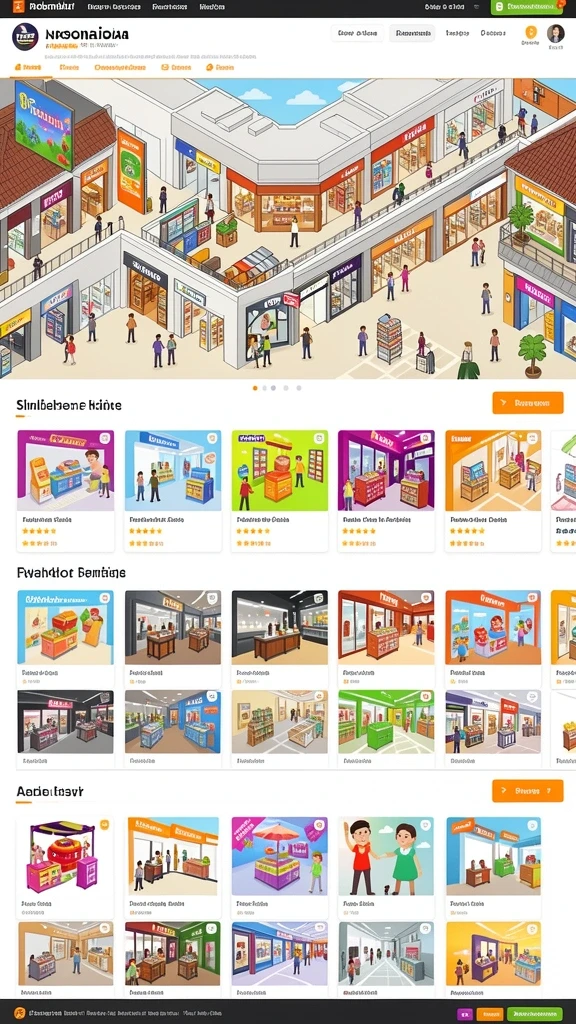Screen dimensions: 576x1024
Task: Tap the green button in the top bar
Action: pos(526,7)
